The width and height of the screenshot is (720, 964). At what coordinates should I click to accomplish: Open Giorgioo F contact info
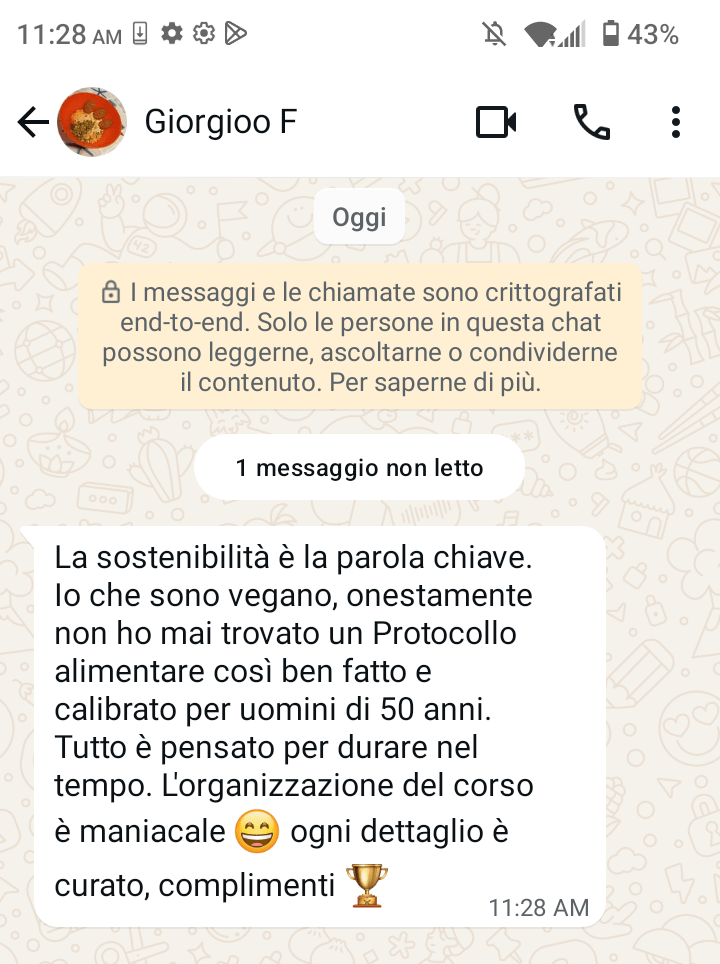click(221, 123)
